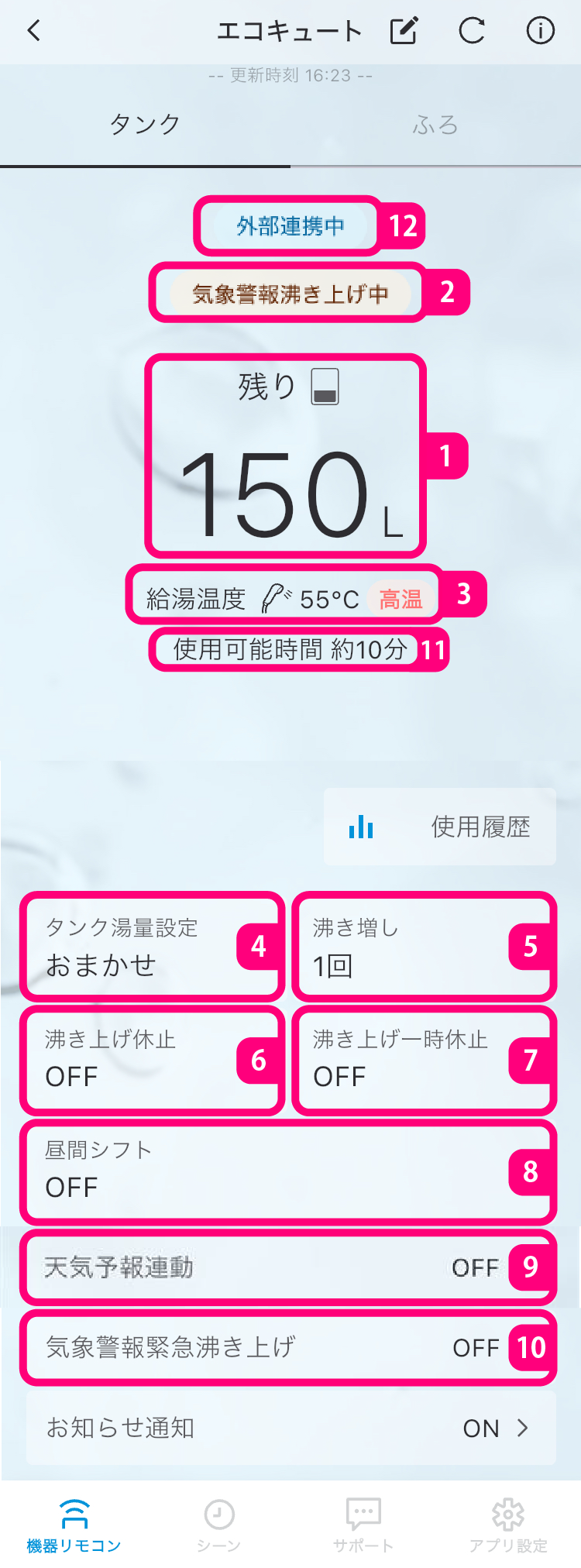Open 気象警報緊急沸き上げ row
Image resolution: width=581 pixels, height=1568 pixels.
271,1347
